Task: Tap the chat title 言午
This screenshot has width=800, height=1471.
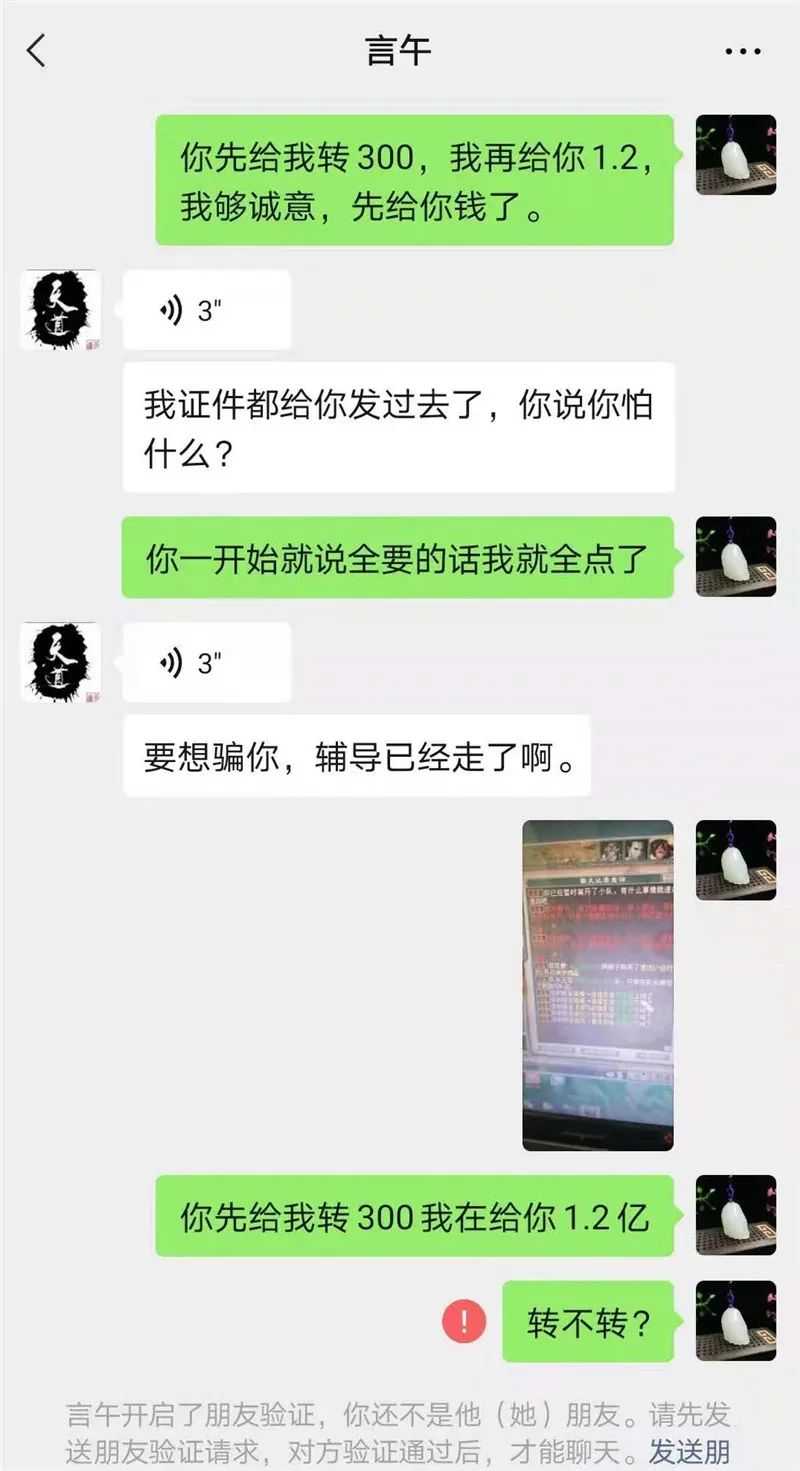Action: [x=398, y=49]
